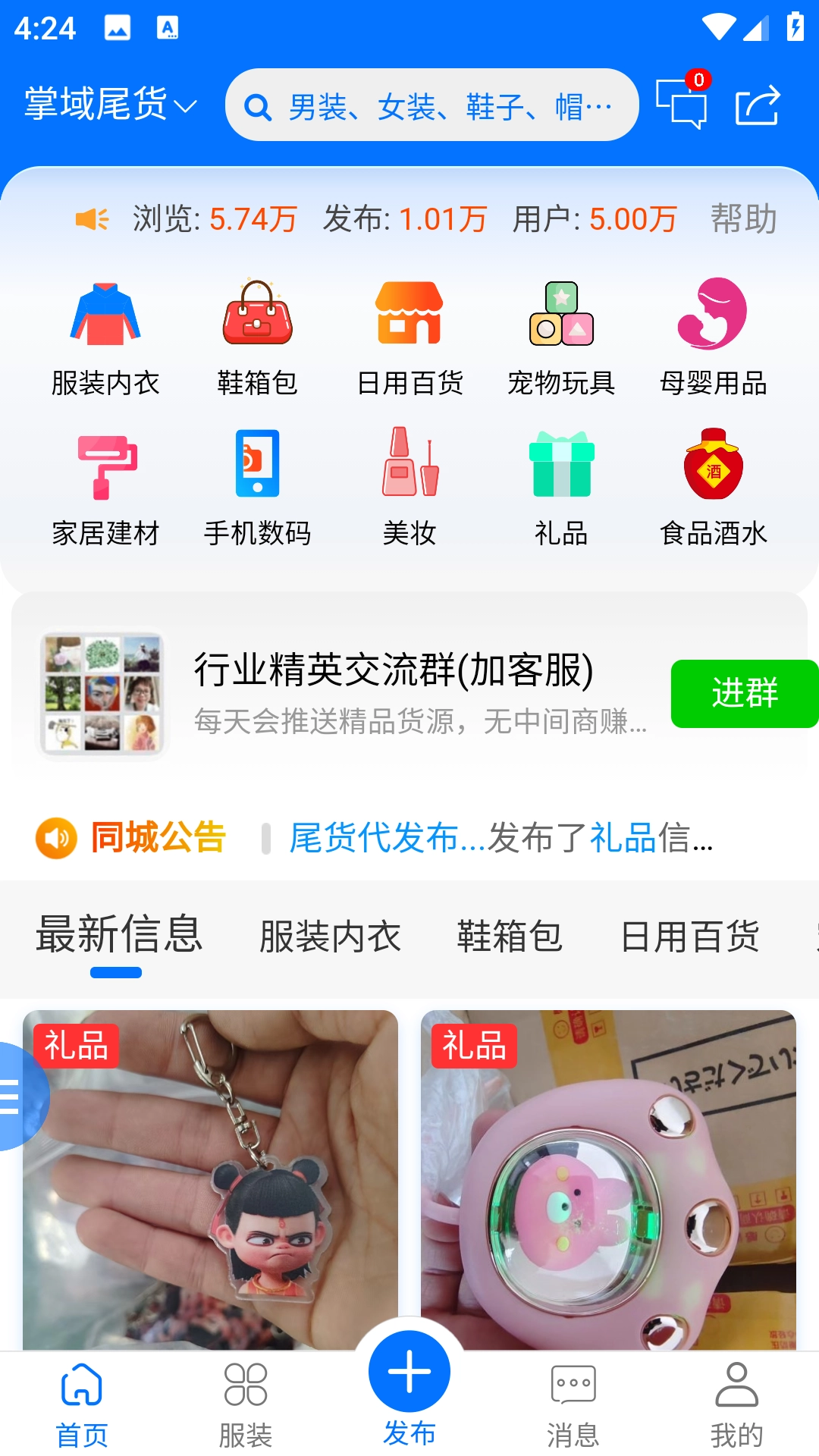819x1456 pixels.
Task: Open the 食品酒水 category
Action: pyautogui.click(x=713, y=487)
